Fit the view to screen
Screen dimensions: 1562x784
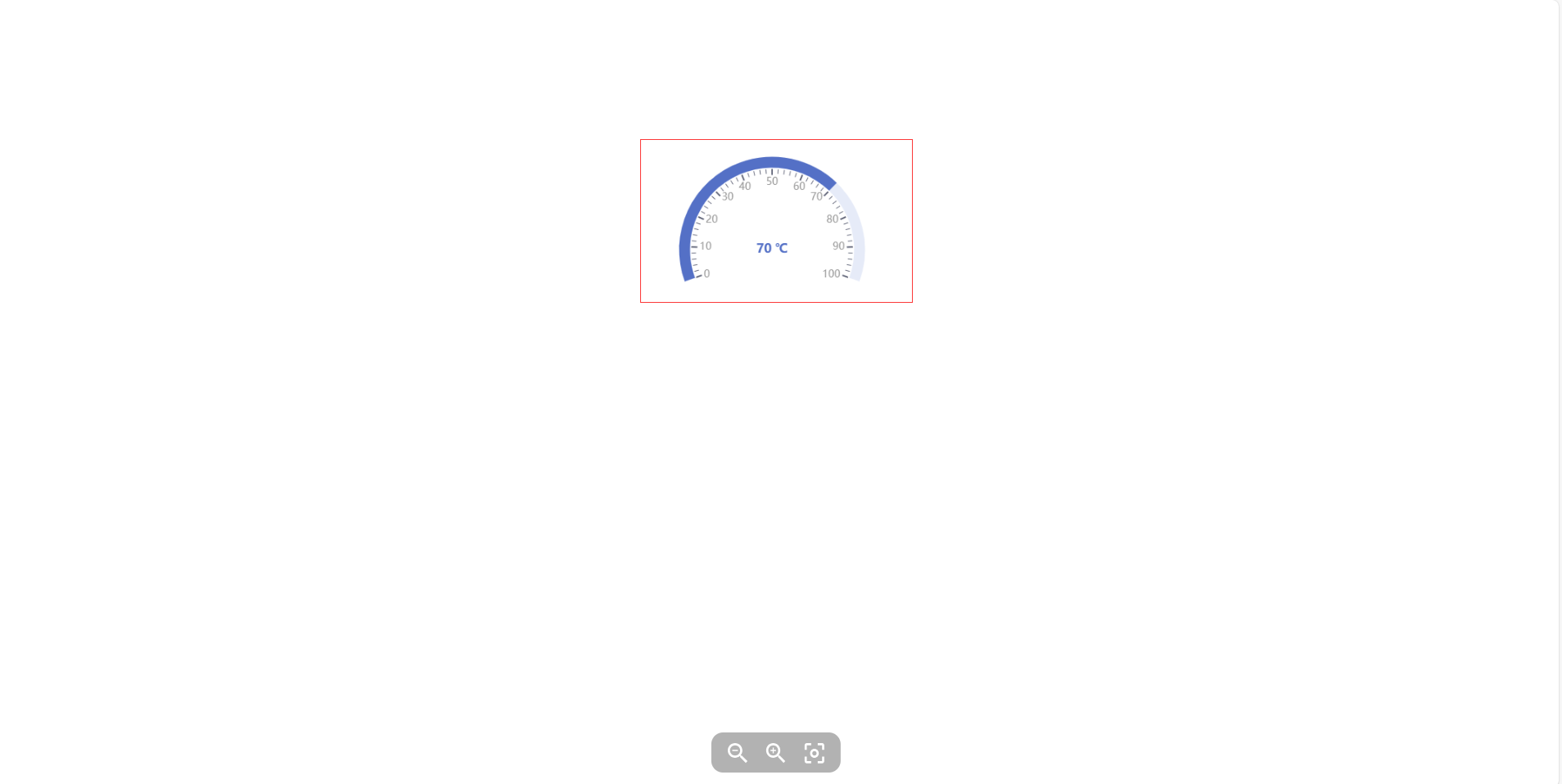click(814, 753)
